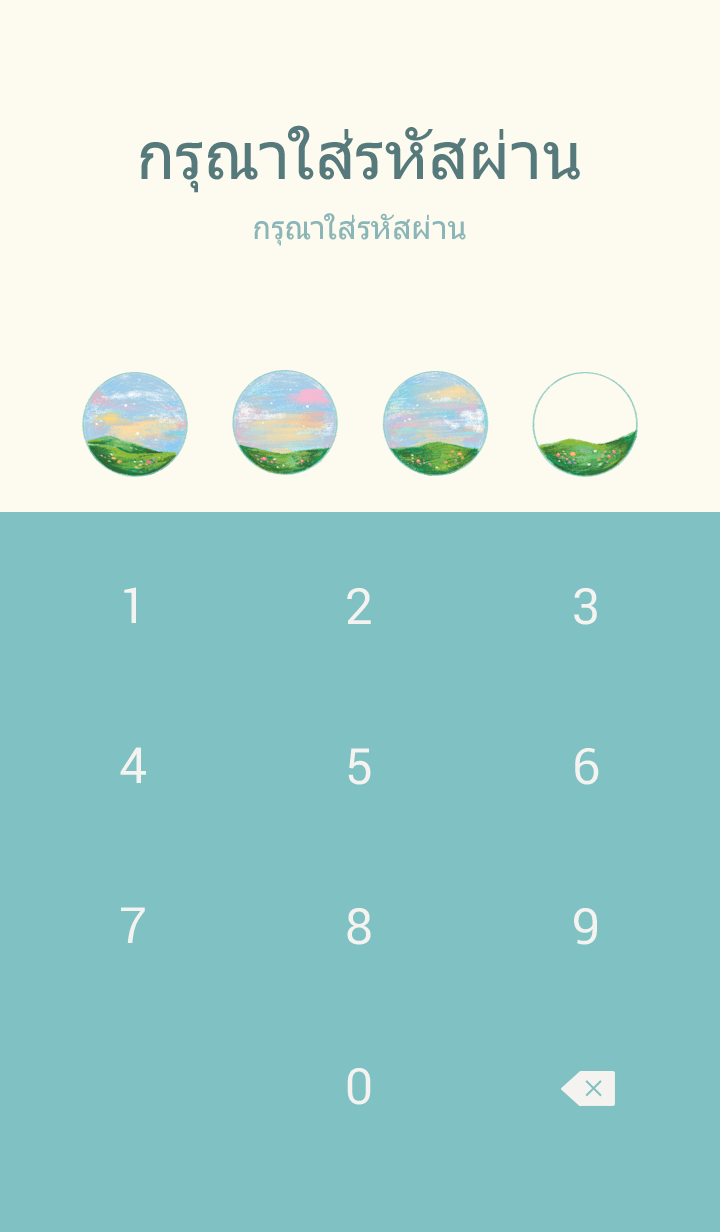720x1232 pixels.
Task: Select number 6 on the keypad
Action: tap(586, 767)
